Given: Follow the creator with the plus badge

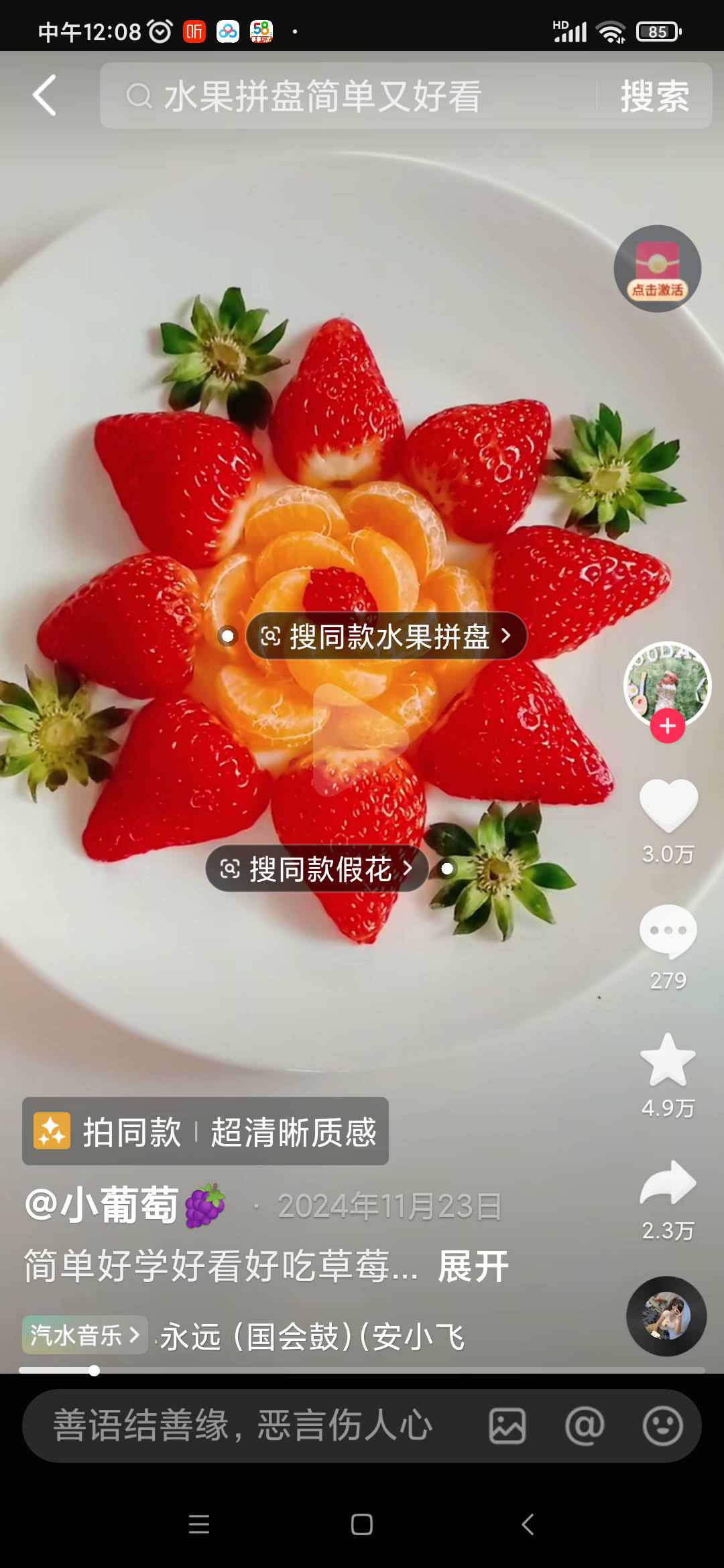Looking at the screenshot, I should click(667, 726).
